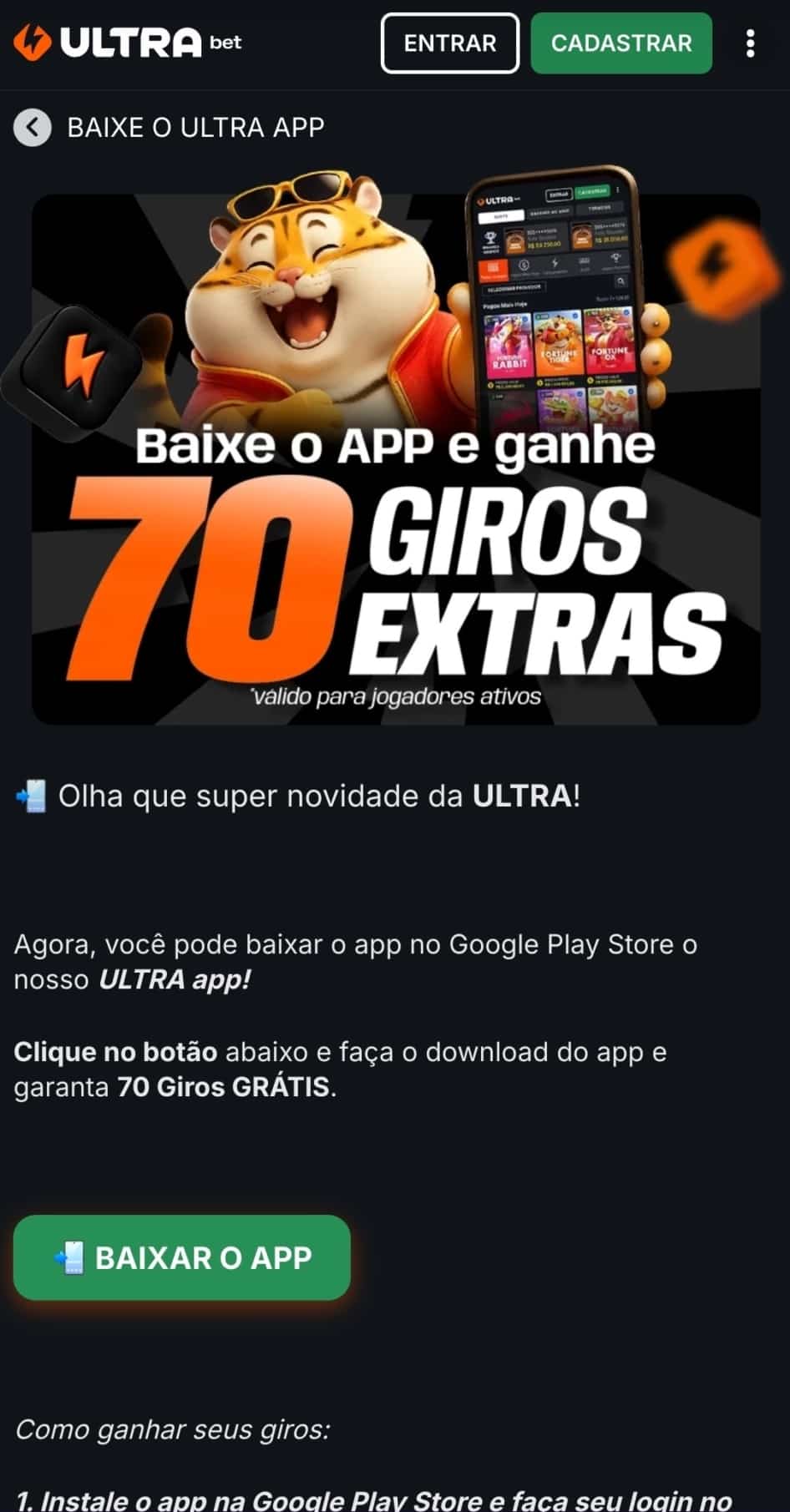Open the three-dot overflow menu
The image size is (790, 1512).
(x=751, y=43)
